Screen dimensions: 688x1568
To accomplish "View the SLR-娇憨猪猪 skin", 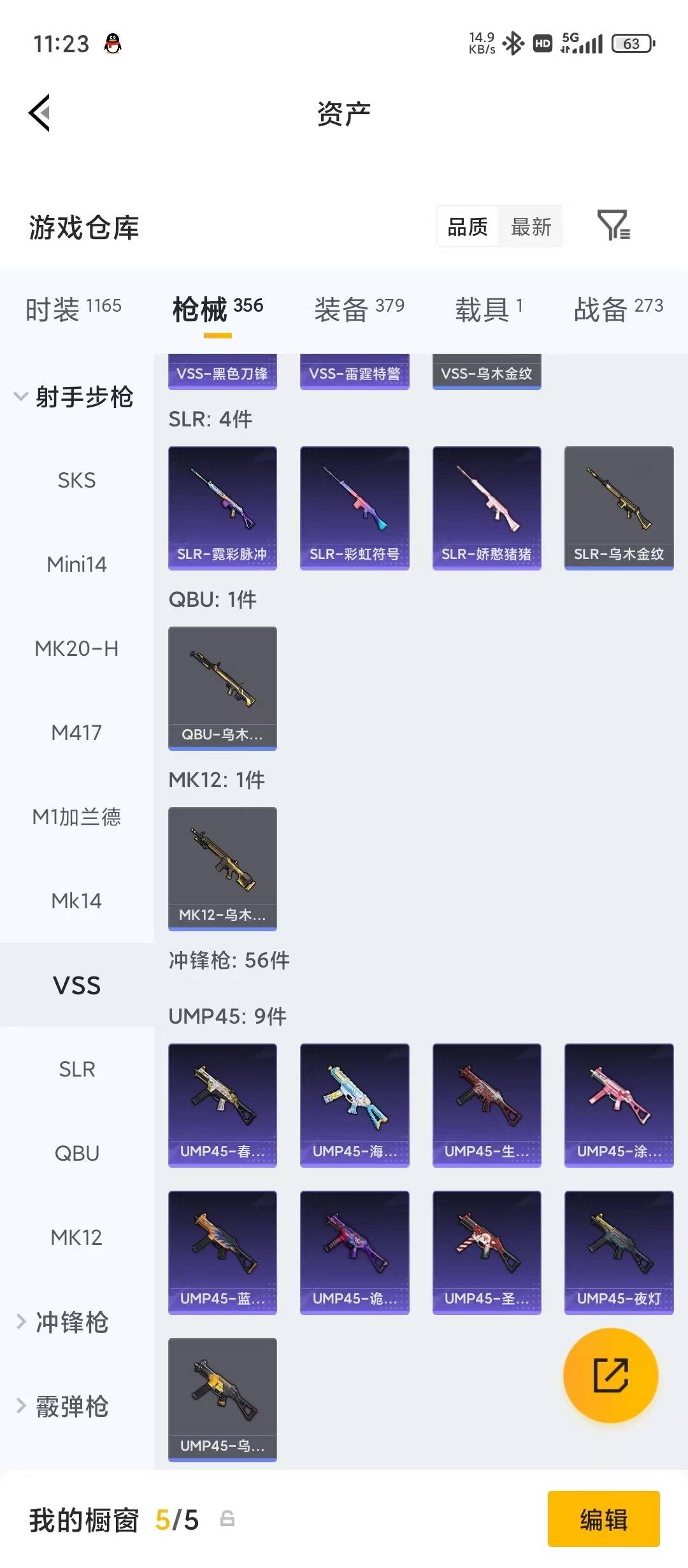I will [487, 508].
